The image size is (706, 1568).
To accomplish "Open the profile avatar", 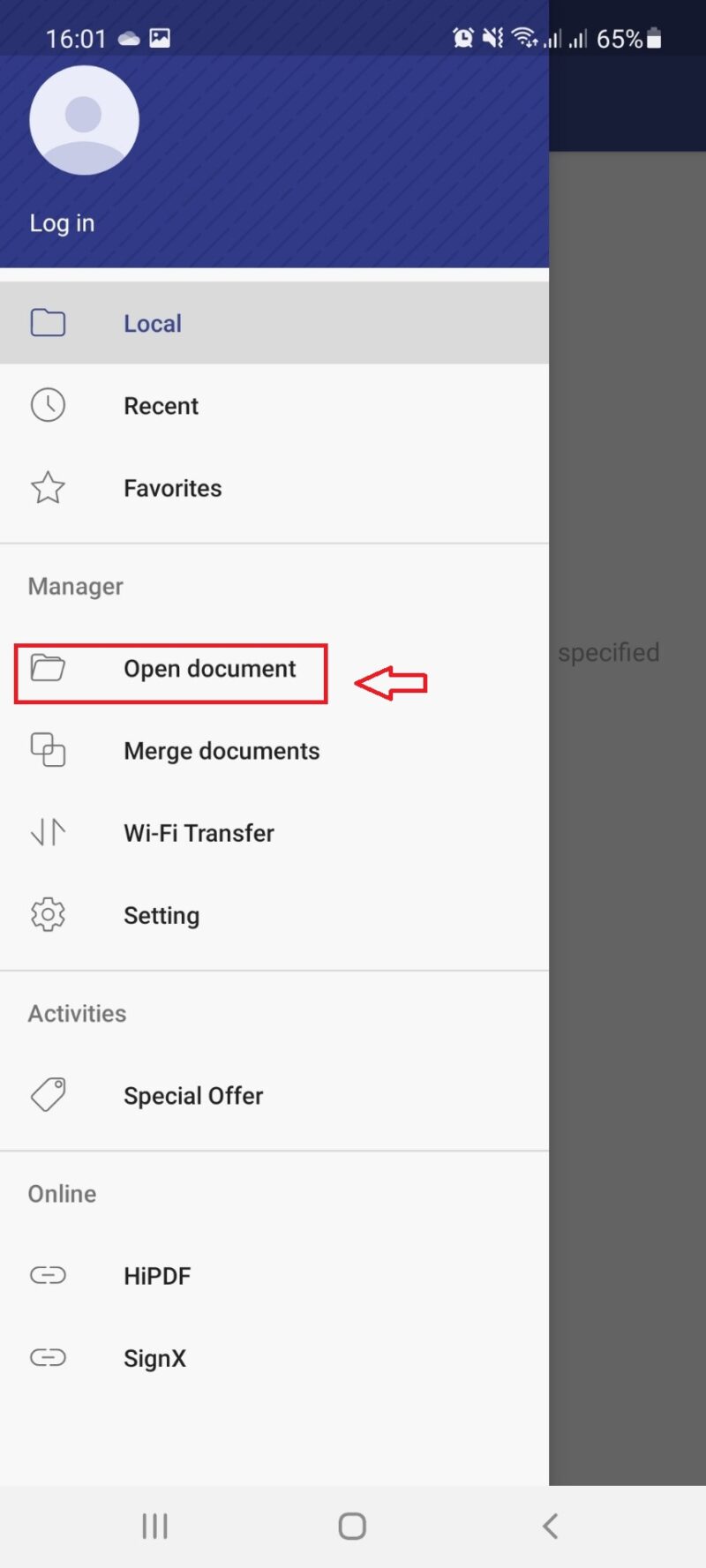I will pos(84,120).
